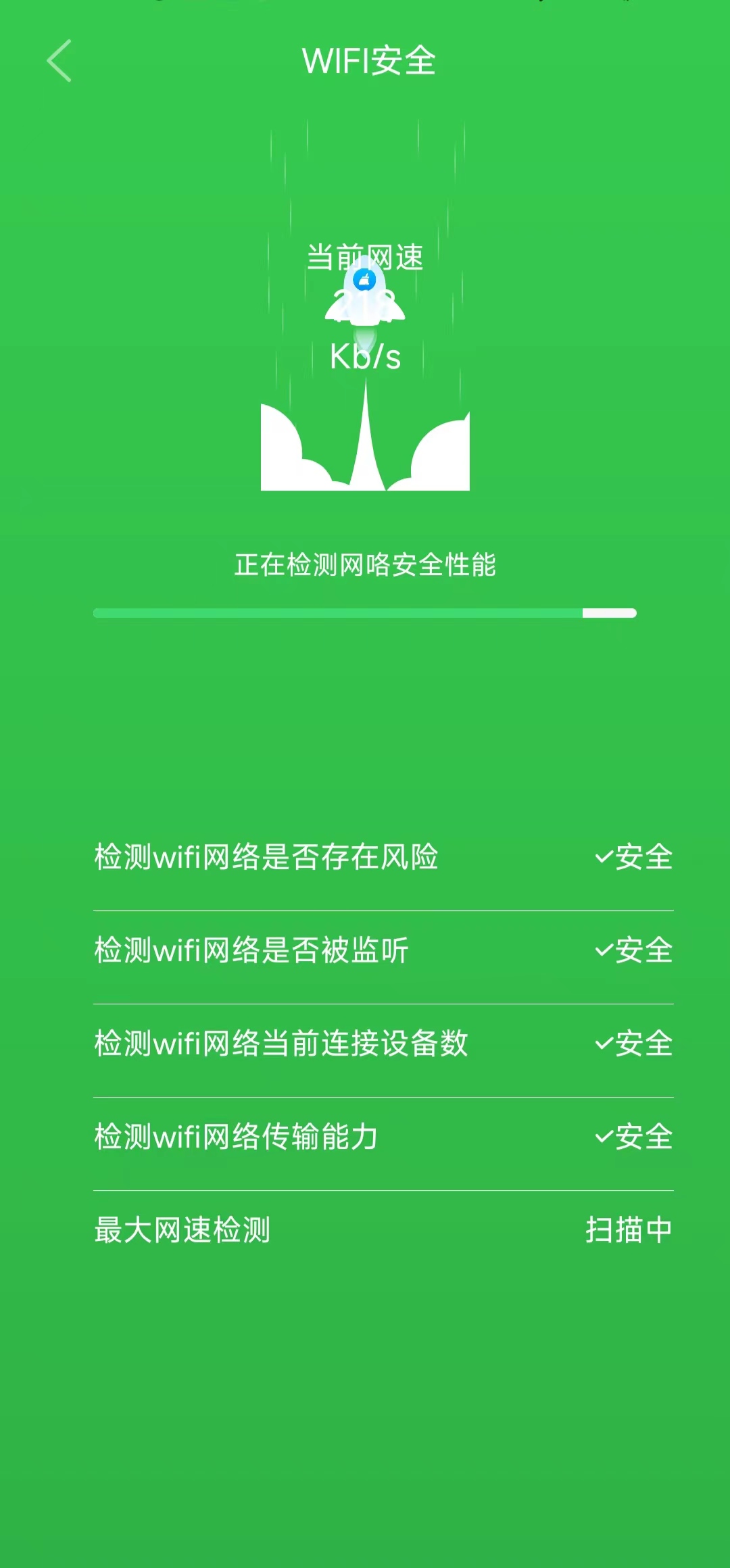730x1568 pixels.
Task: Select the WIFI安全 title bar
Action: pos(365,59)
